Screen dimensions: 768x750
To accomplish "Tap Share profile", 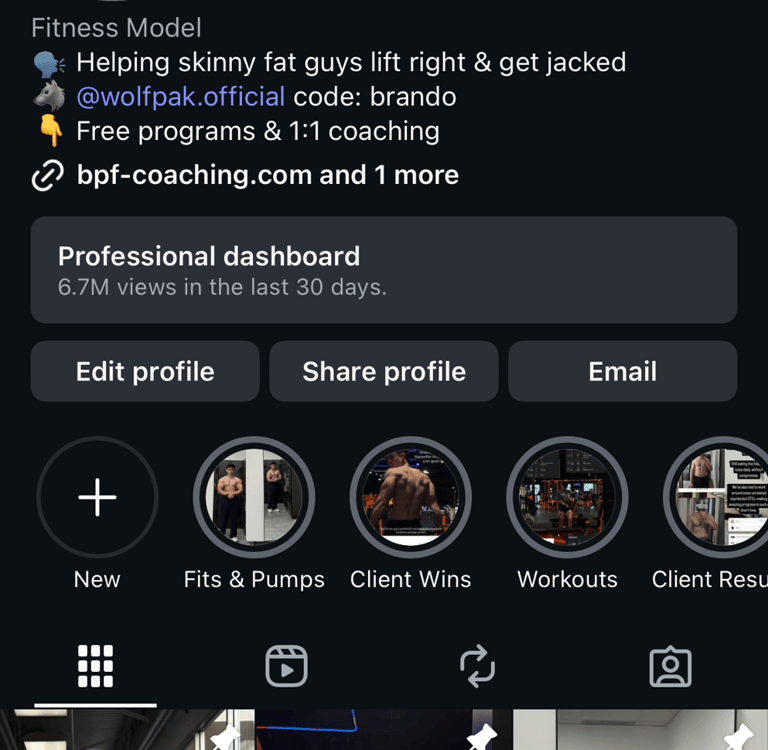I will 384,371.
